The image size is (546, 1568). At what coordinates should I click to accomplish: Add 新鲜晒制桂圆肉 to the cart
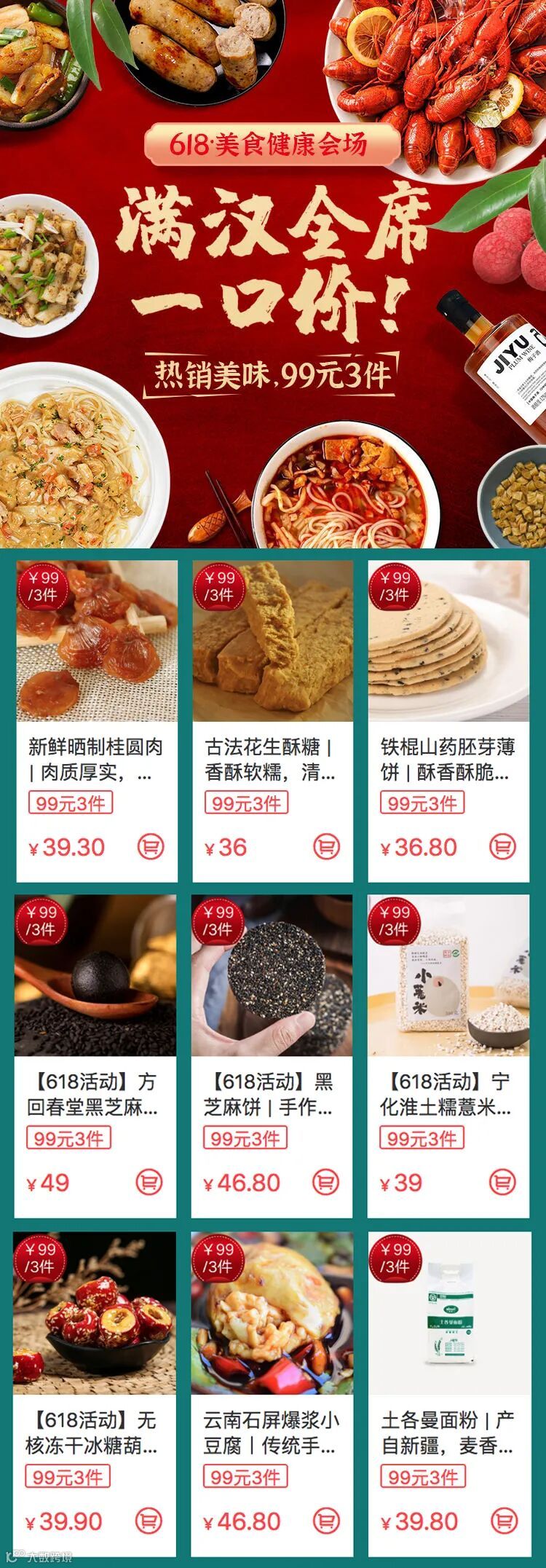click(x=151, y=846)
